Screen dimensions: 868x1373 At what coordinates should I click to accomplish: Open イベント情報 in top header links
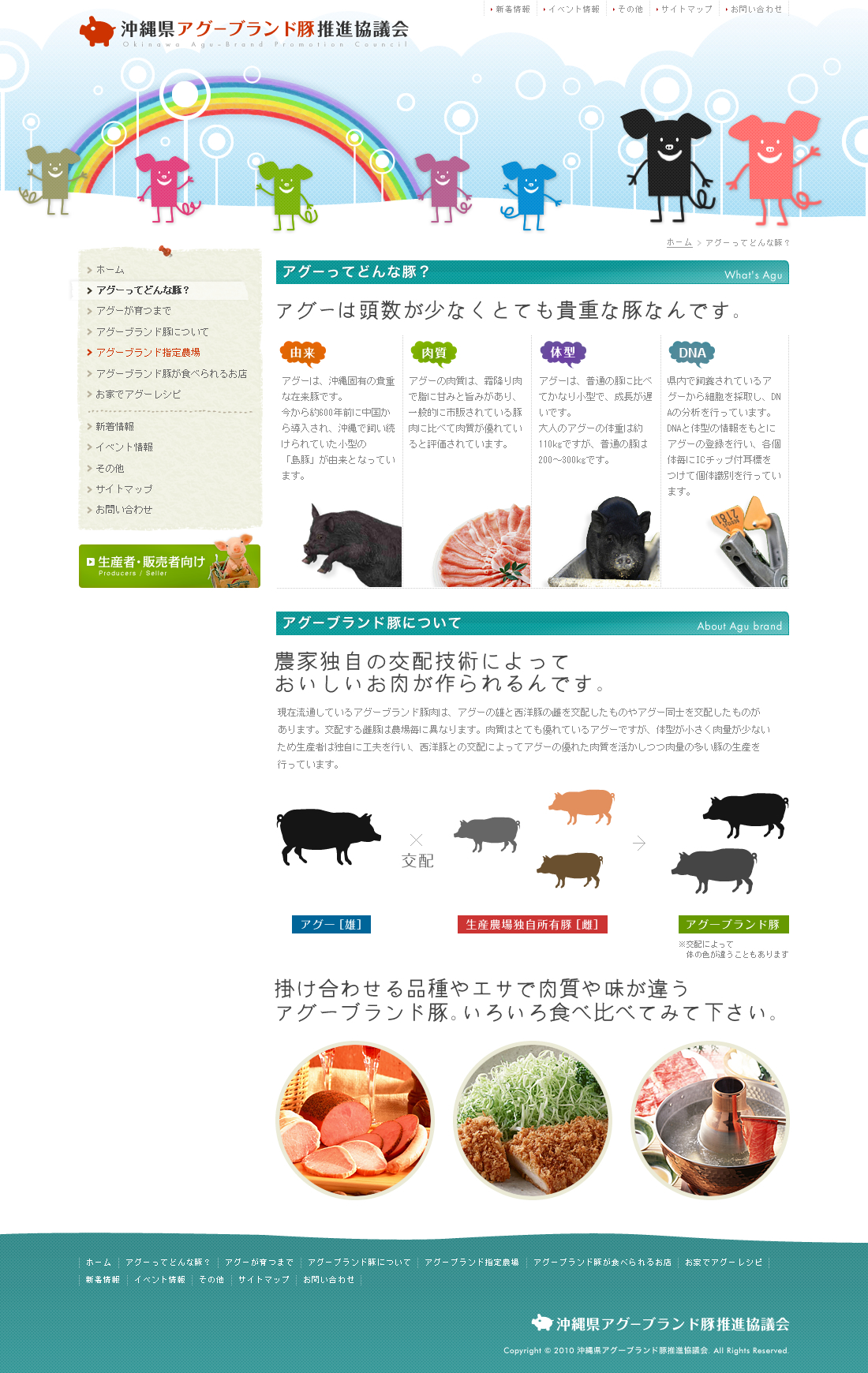point(574,9)
